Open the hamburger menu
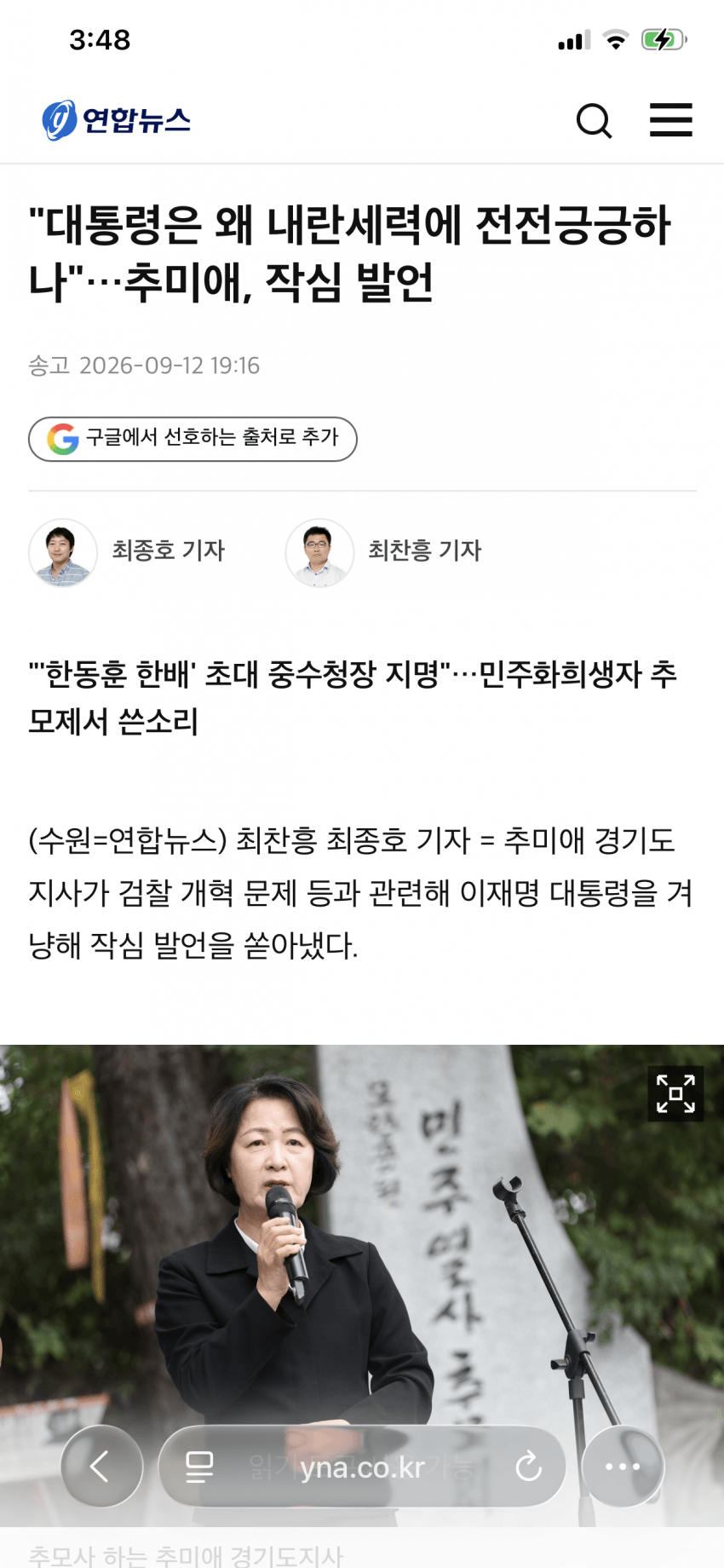The width and height of the screenshot is (724, 1568). (670, 120)
